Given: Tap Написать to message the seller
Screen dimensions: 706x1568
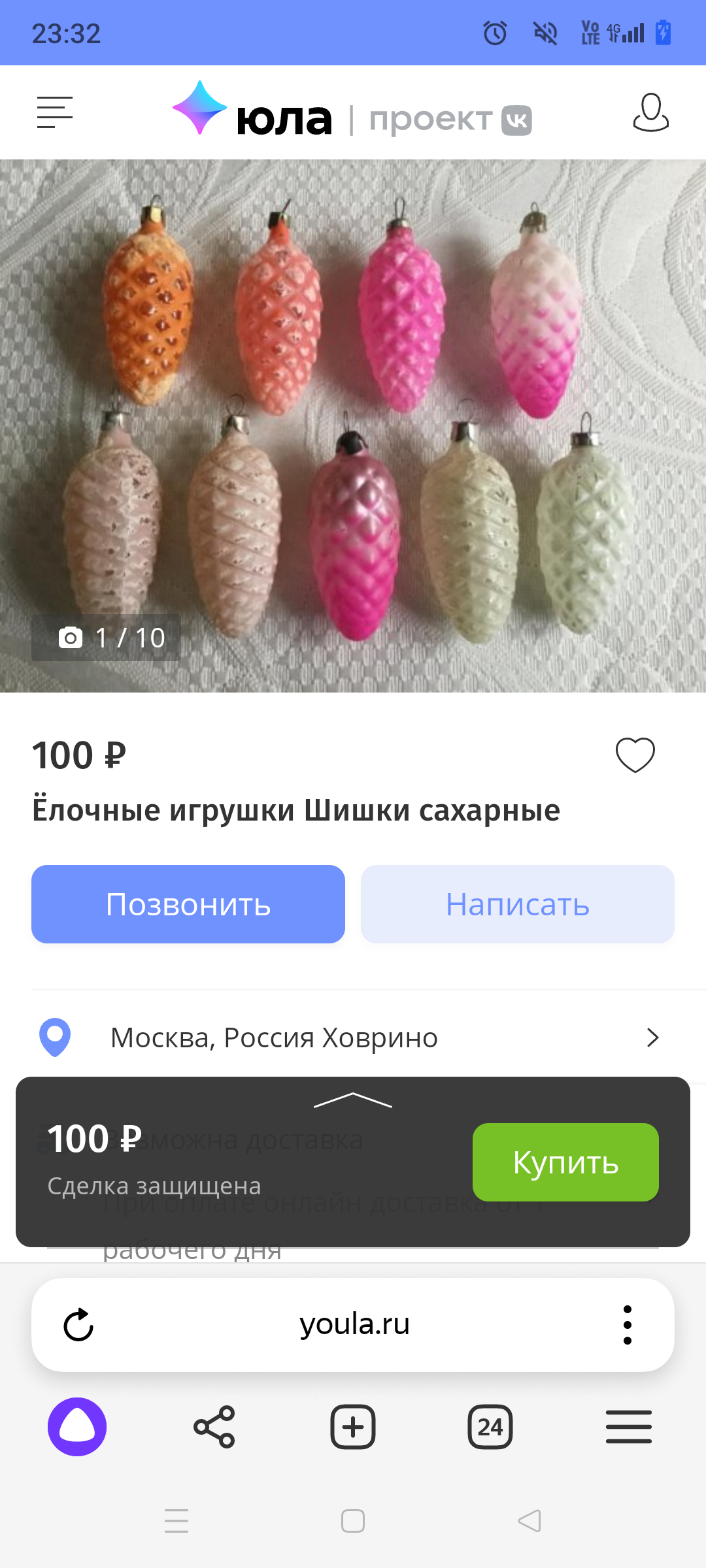Looking at the screenshot, I should 517,904.
